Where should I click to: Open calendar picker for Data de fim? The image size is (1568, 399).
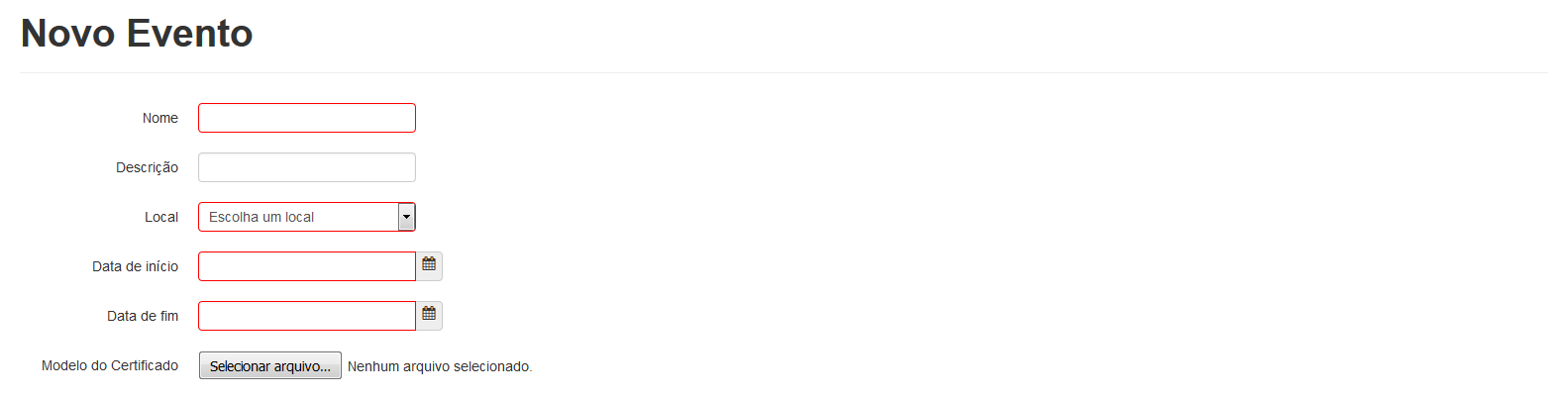429,315
